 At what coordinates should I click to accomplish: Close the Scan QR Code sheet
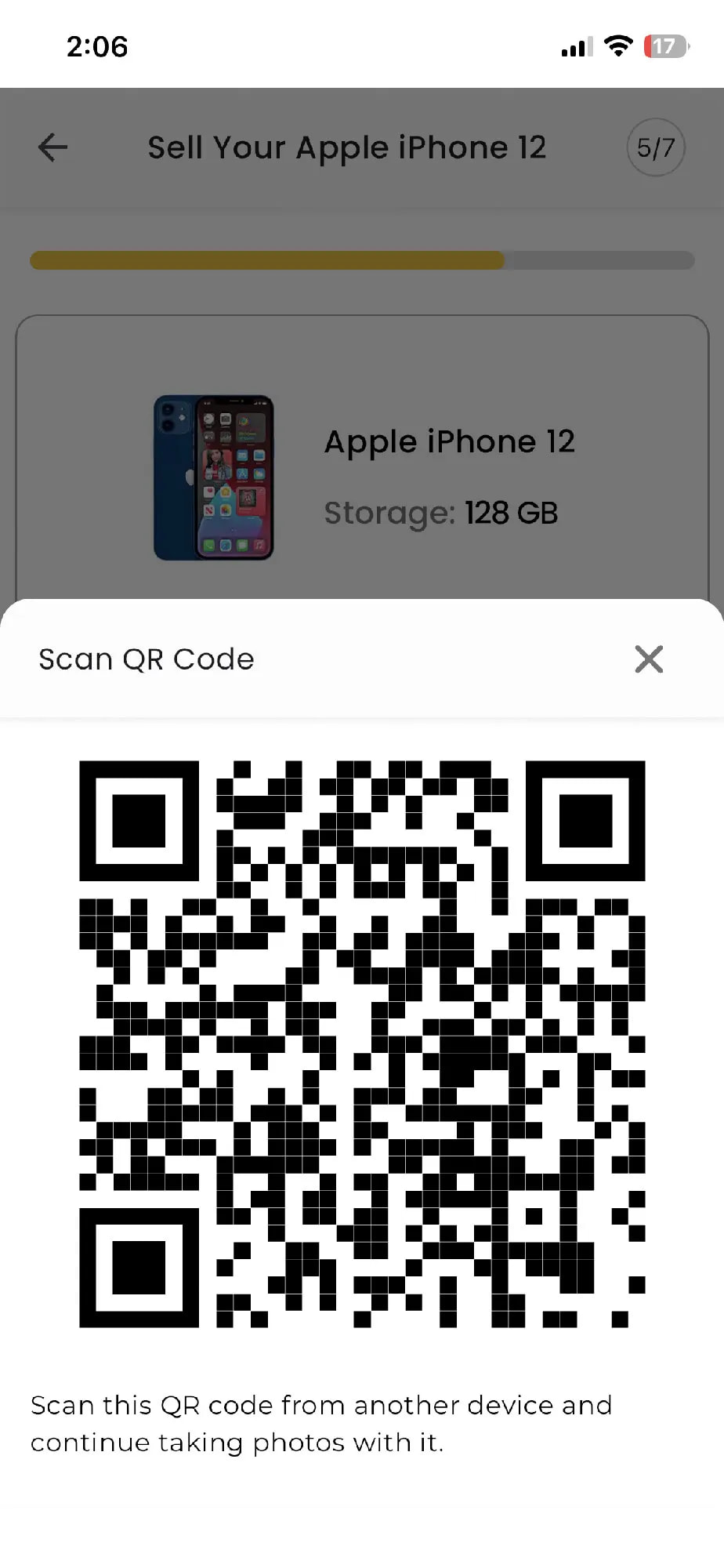tap(649, 659)
